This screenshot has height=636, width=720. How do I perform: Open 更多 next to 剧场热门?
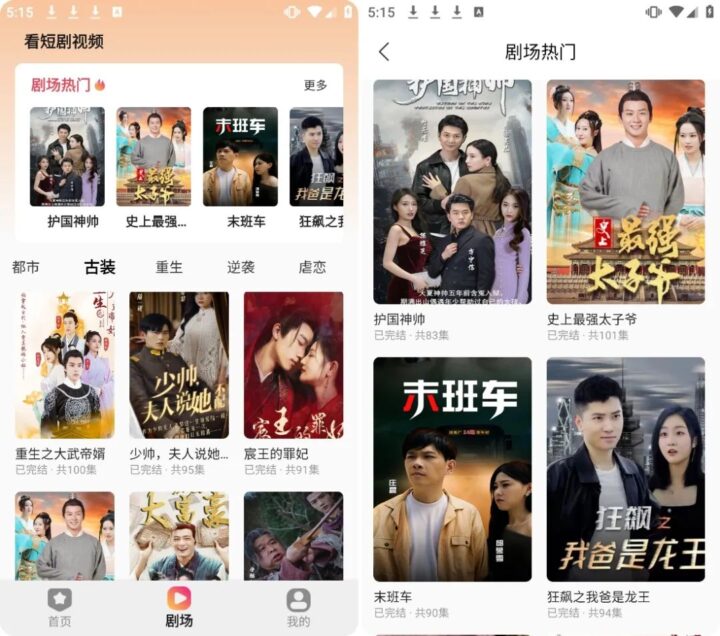point(315,85)
